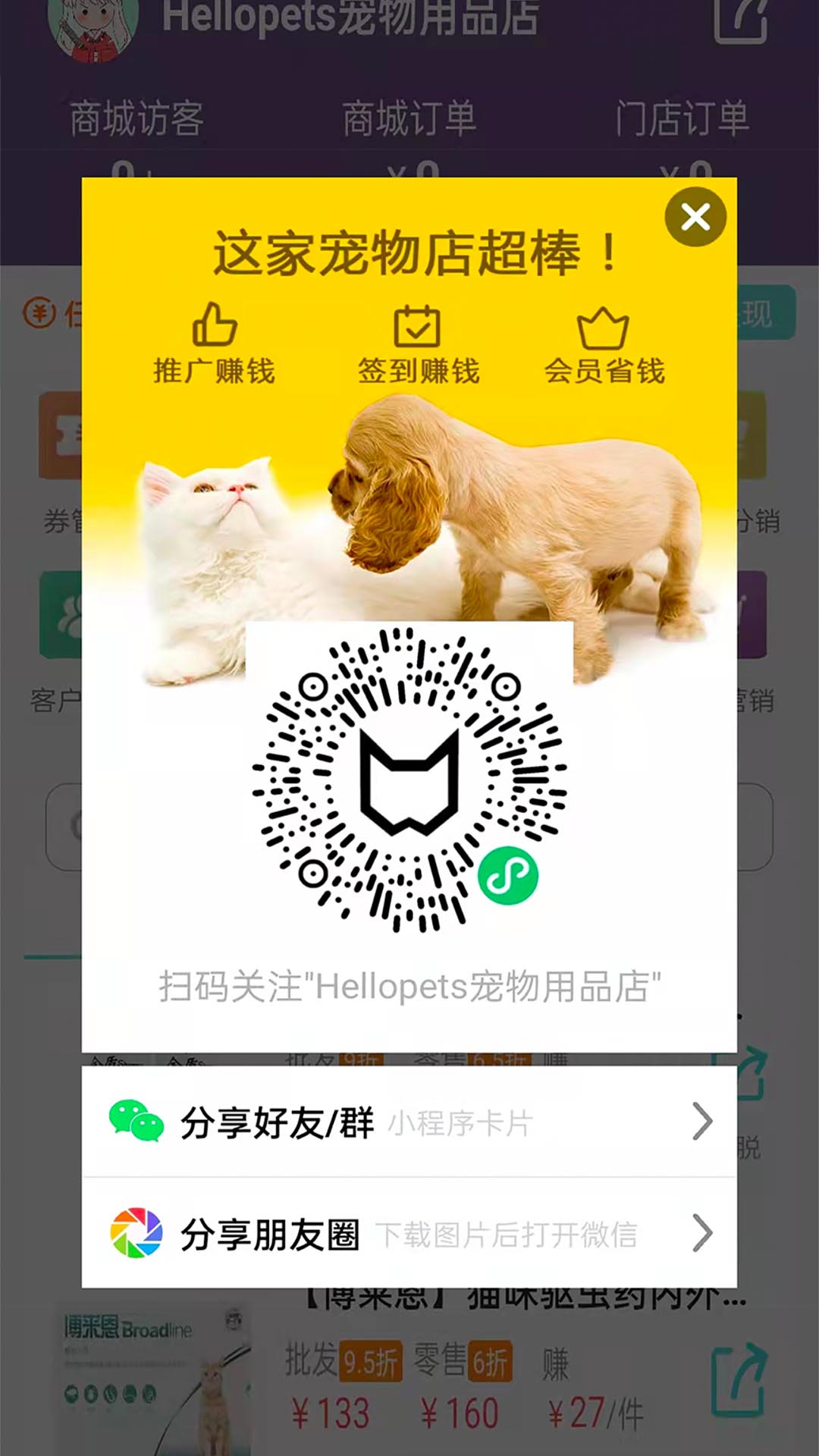Image resolution: width=819 pixels, height=1456 pixels.
Task: Tap the cat logo in the QR code center
Action: point(409,781)
